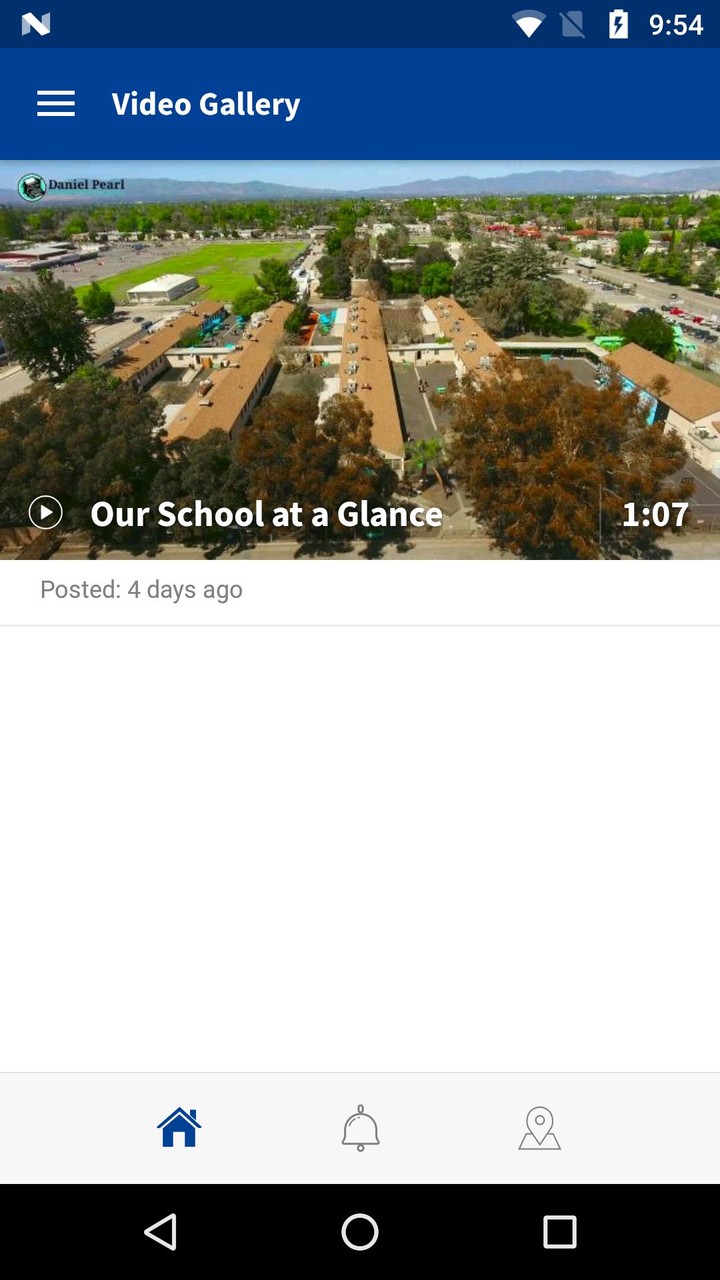Viewport: 720px width, 1280px height.
Task: Tap the Android back navigation button
Action: coord(162,1235)
